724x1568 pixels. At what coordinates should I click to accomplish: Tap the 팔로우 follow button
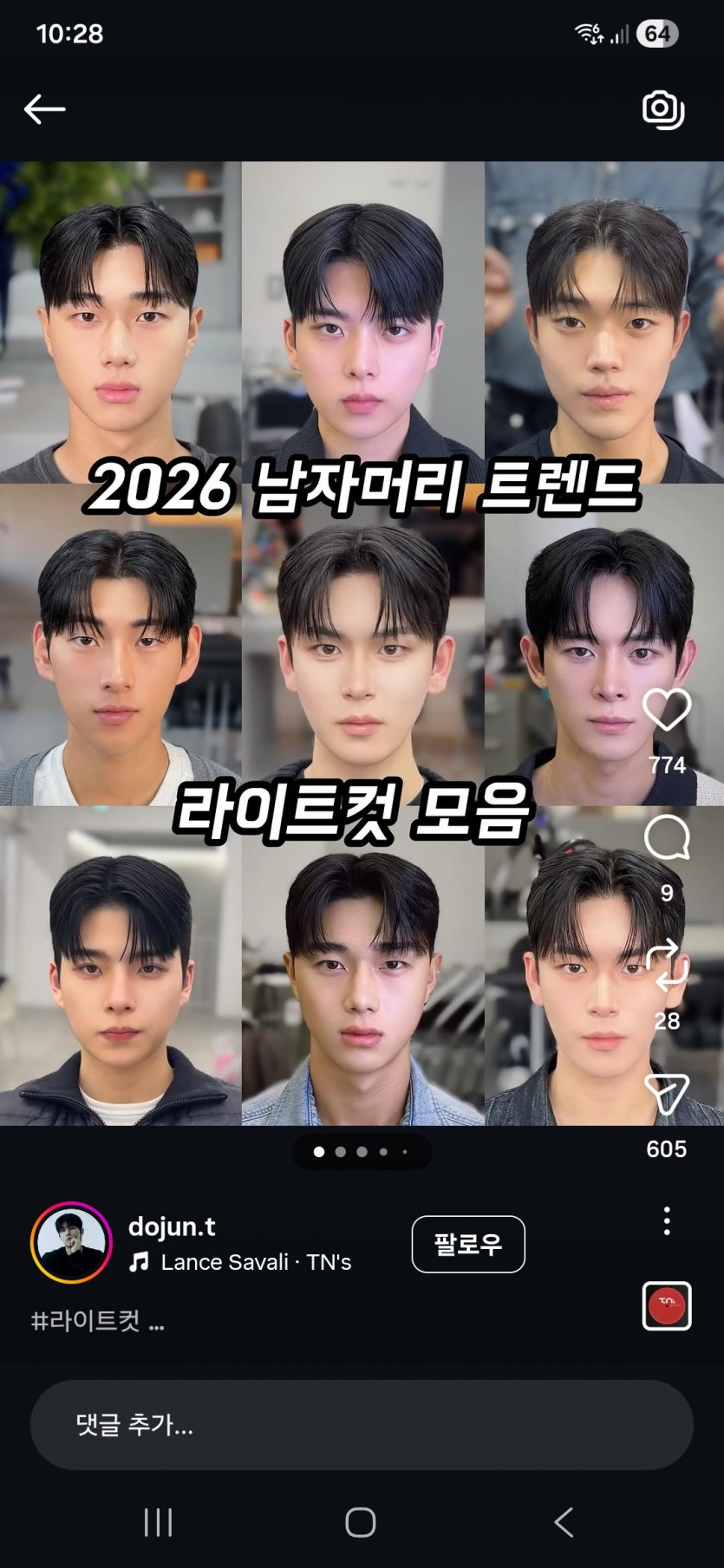[x=467, y=1244]
